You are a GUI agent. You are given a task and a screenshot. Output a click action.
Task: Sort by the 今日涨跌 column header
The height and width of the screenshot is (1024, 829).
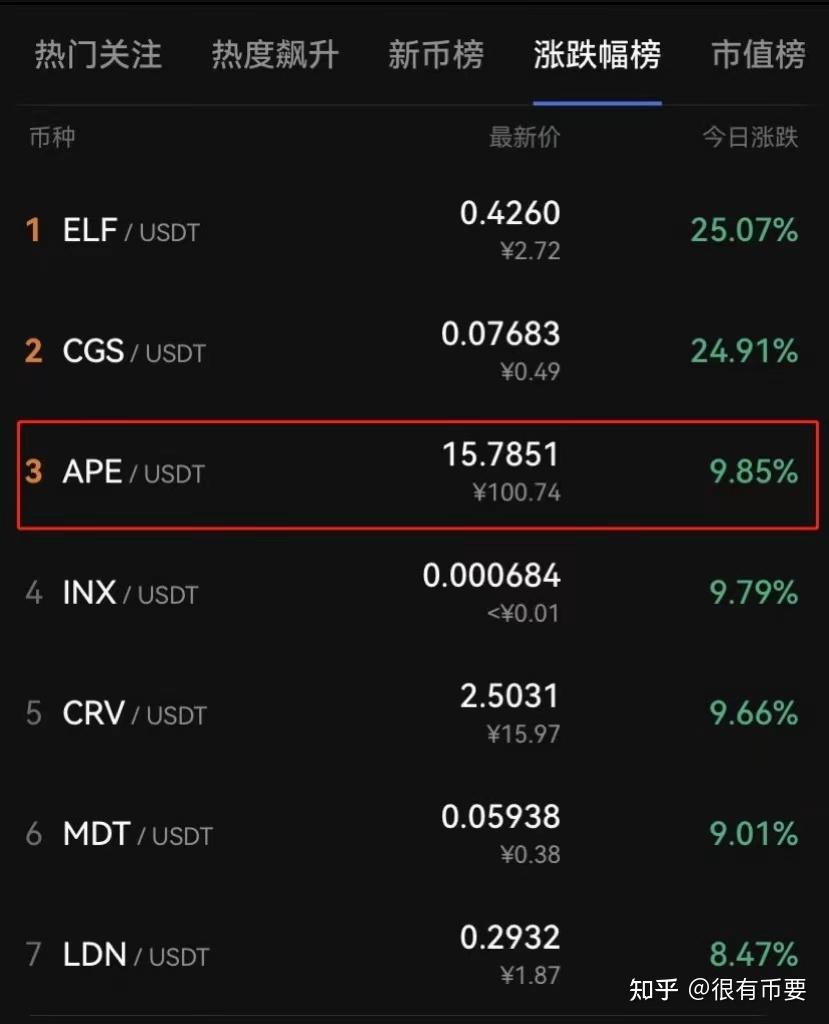coord(750,138)
